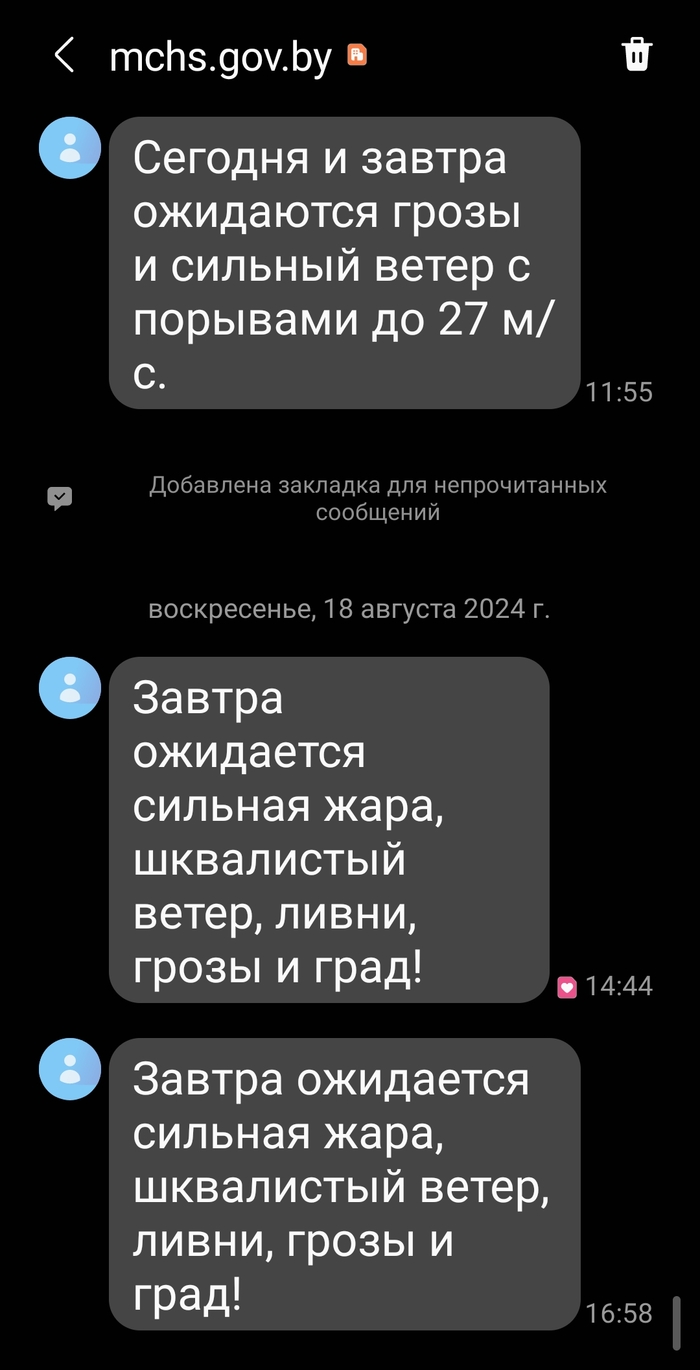
Task: Select sender avatar beside the 16:58 message
Action: click(x=70, y=1069)
